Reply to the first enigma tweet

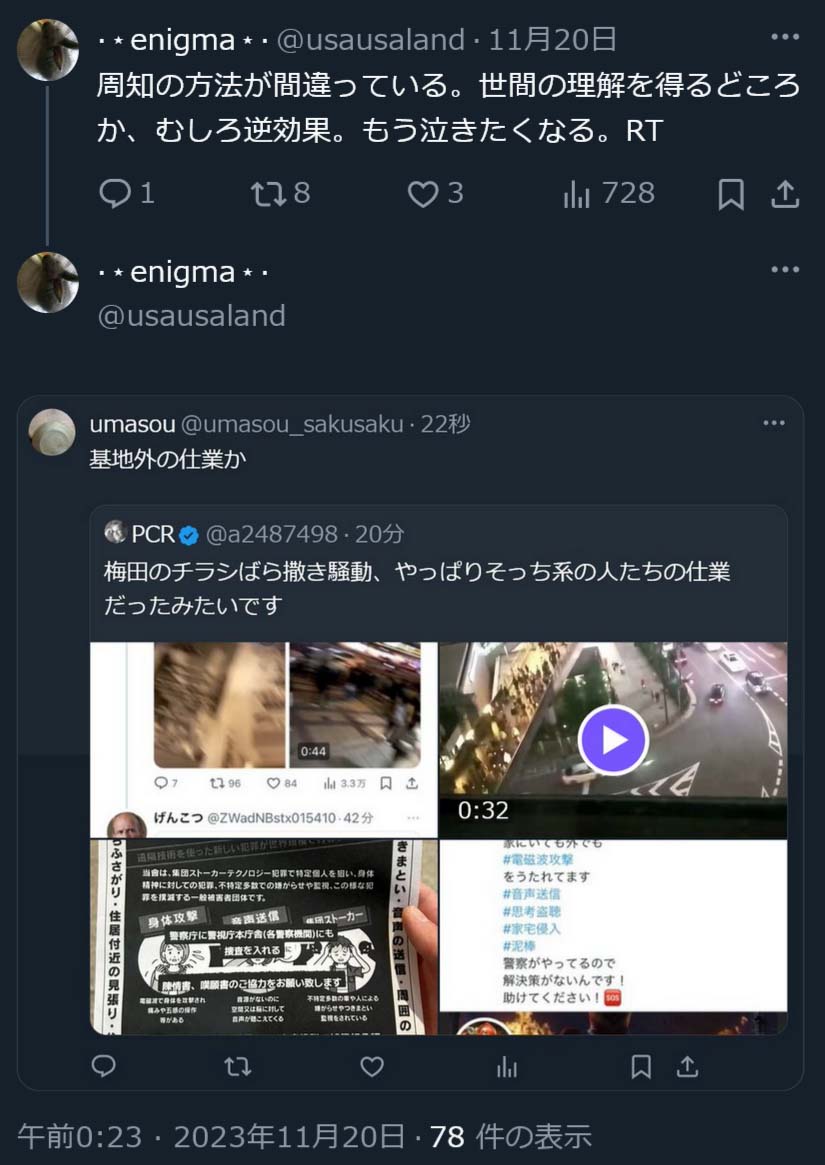pyautogui.click(x=116, y=194)
